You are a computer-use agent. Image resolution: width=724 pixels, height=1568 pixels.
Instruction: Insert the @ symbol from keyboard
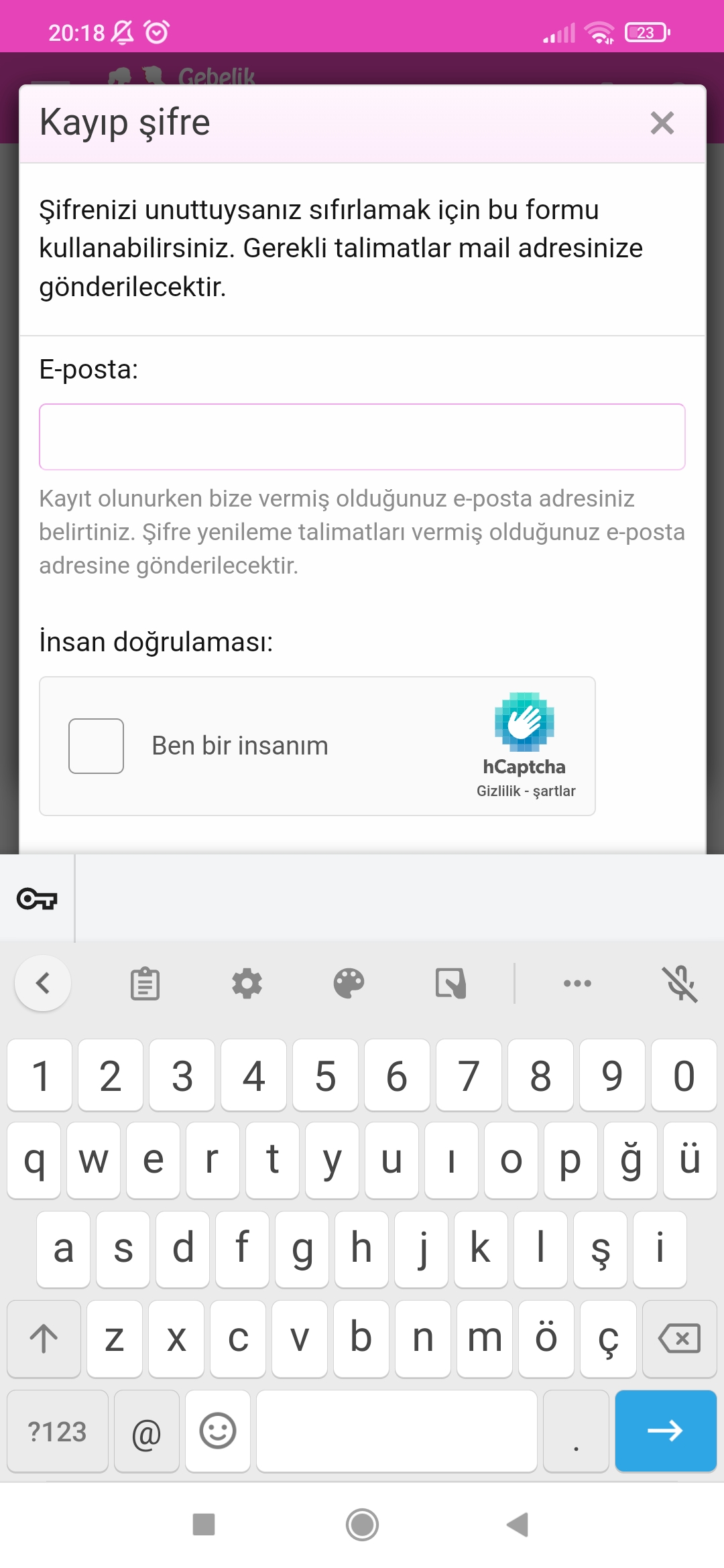tap(147, 1432)
